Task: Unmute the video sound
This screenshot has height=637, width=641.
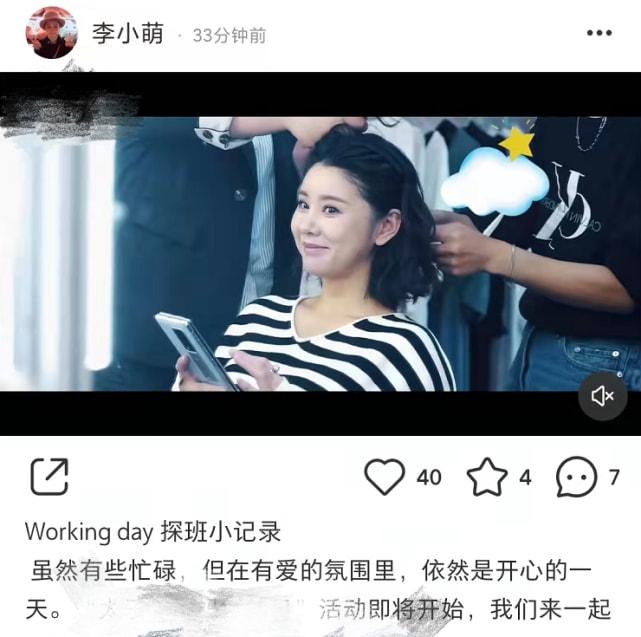Action: pyautogui.click(x=602, y=396)
